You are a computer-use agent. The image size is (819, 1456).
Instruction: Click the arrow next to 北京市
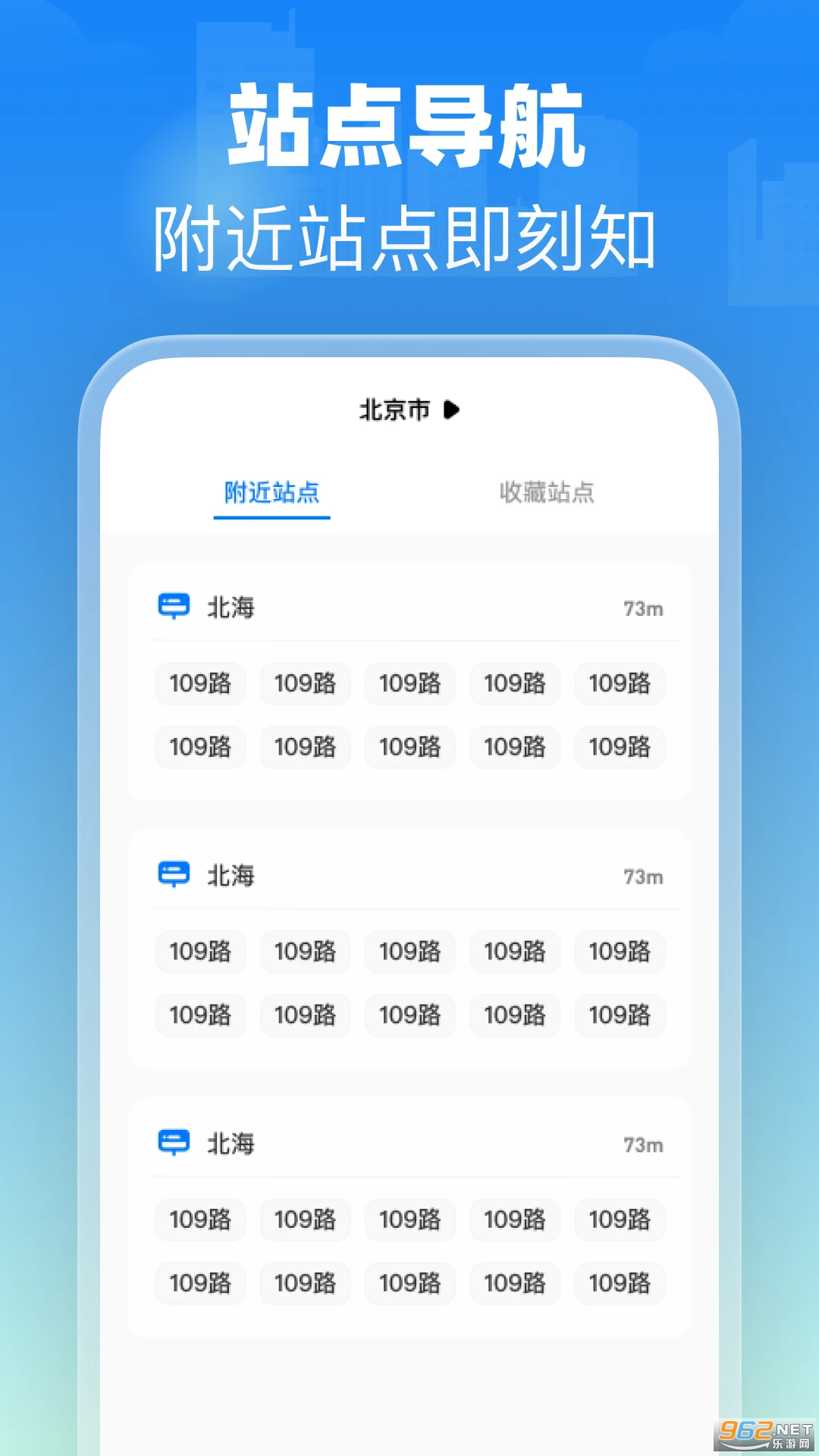point(453,409)
